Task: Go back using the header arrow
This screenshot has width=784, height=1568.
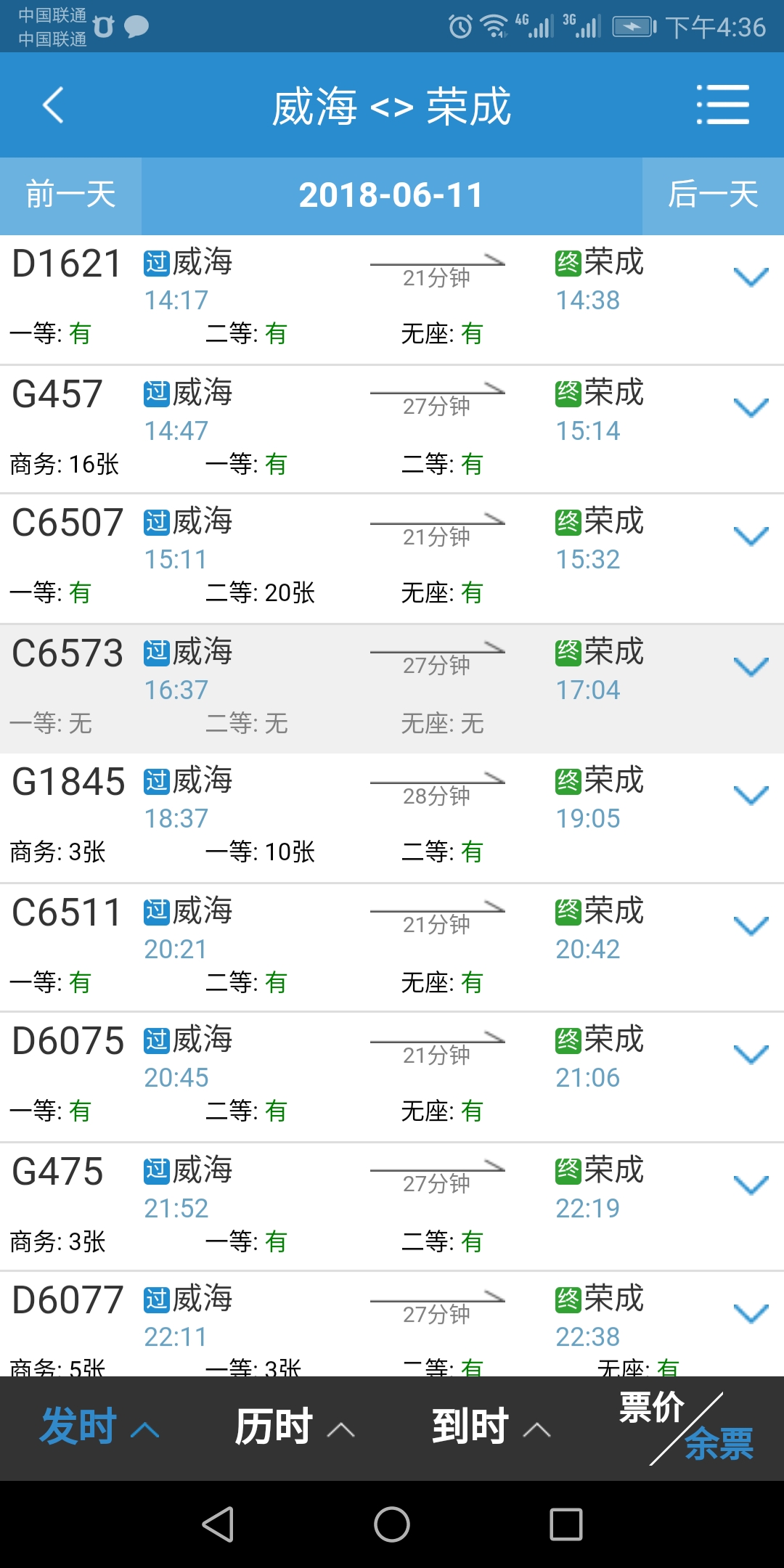Action: pyautogui.click(x=53, y=105)
